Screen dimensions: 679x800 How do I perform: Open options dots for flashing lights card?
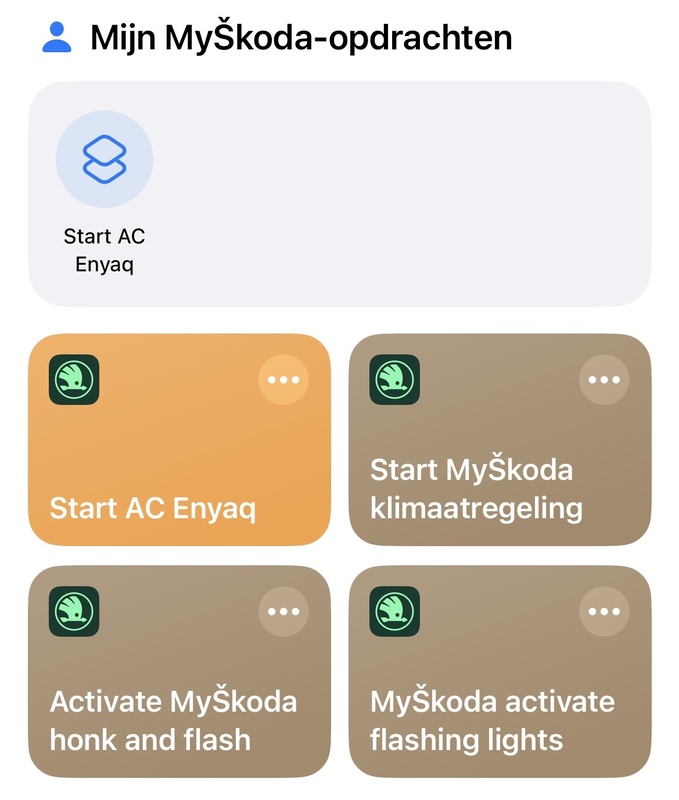(604, 611)
